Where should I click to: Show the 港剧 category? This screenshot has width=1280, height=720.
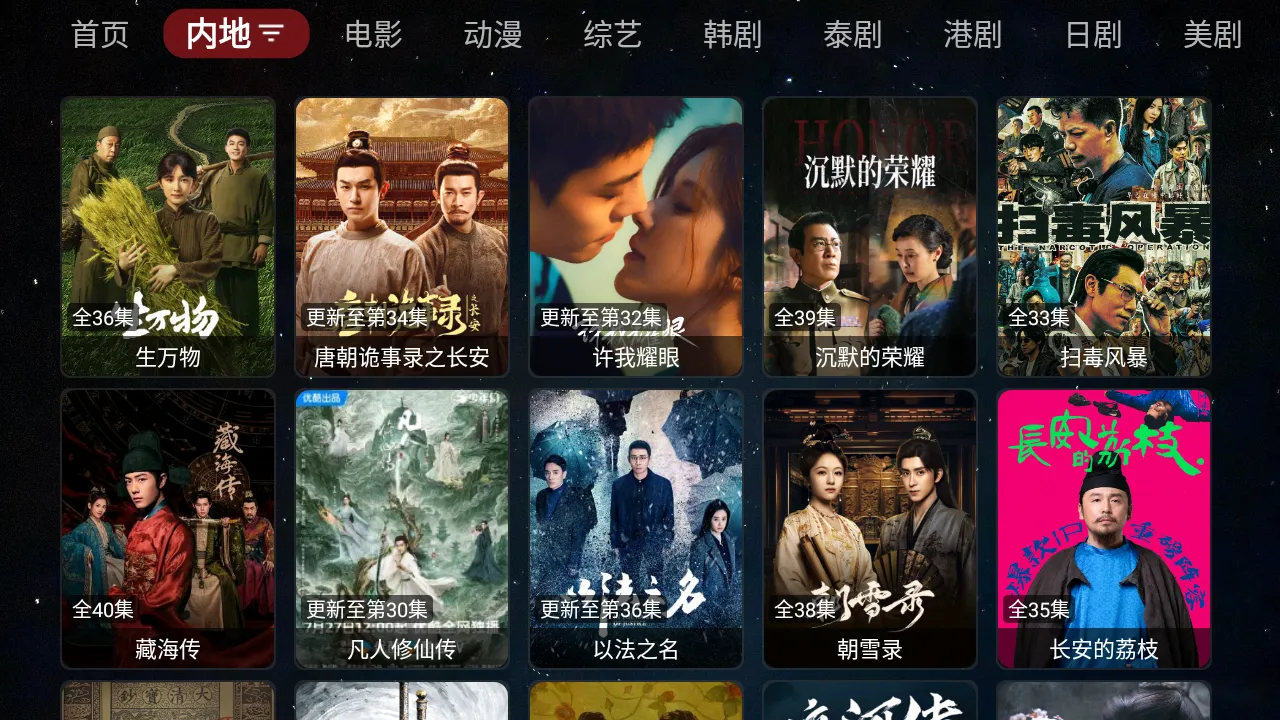point(973,35)
